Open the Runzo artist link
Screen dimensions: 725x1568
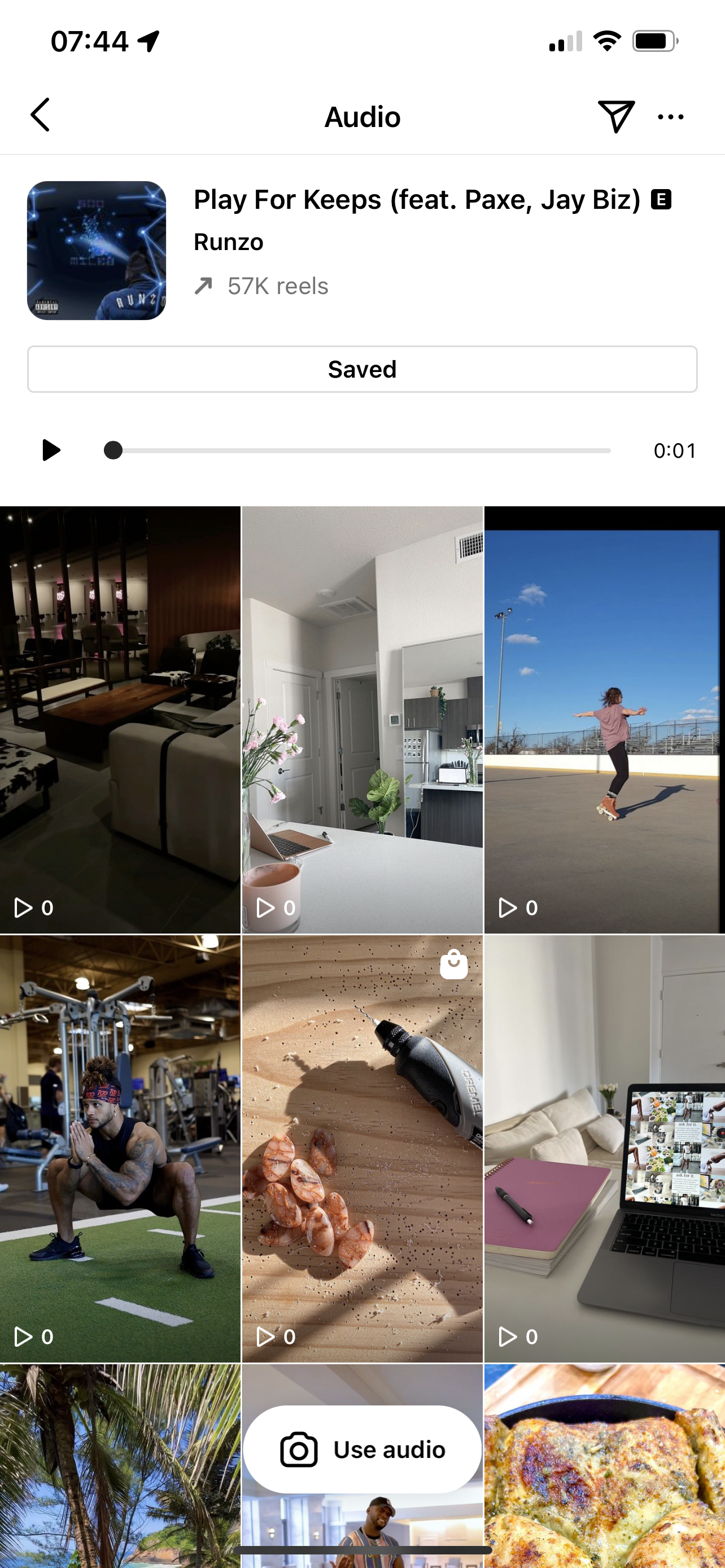coord(228,242)
